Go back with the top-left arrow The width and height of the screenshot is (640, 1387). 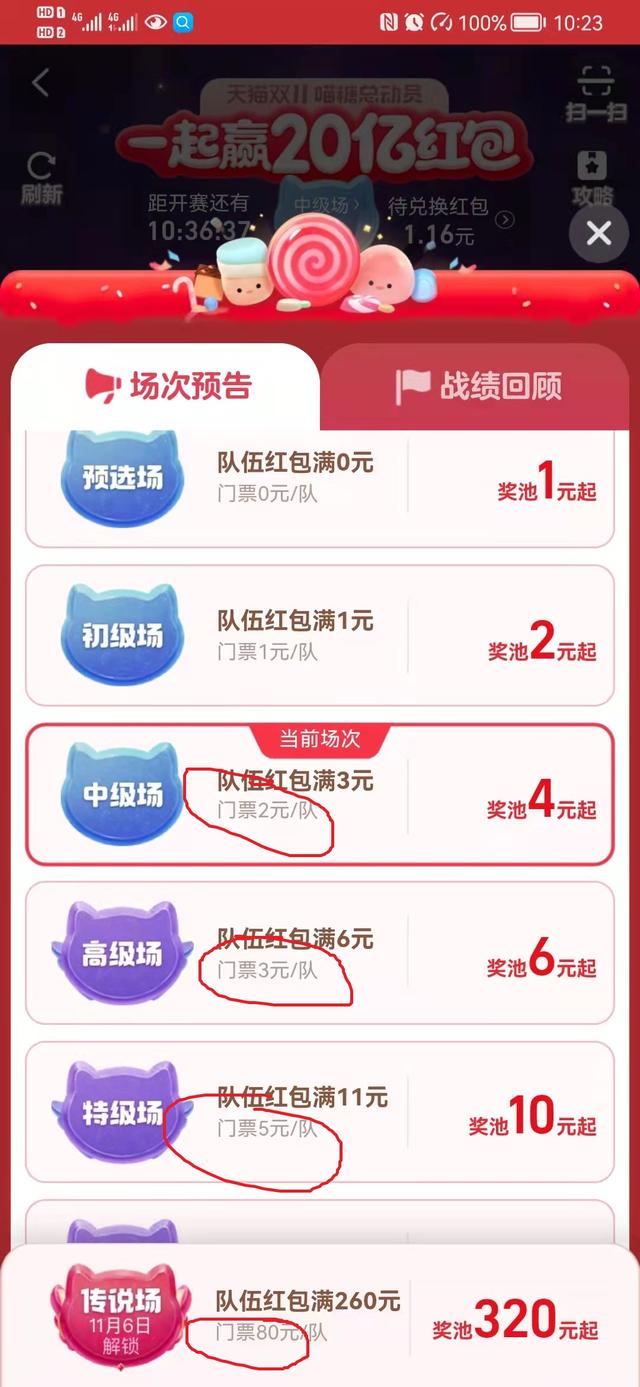tap(40, 83)
